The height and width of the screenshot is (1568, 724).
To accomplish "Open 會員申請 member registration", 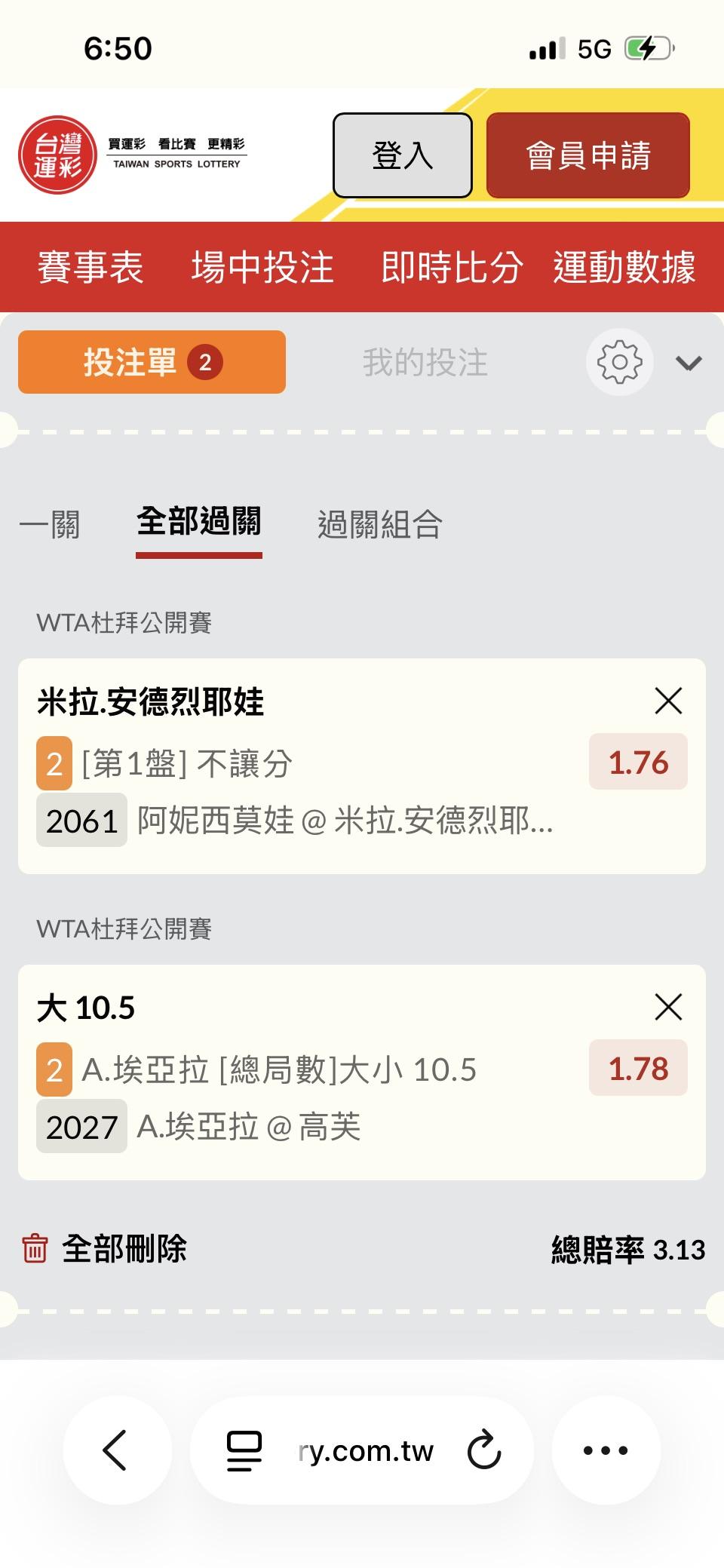I will tap(588, 155).
